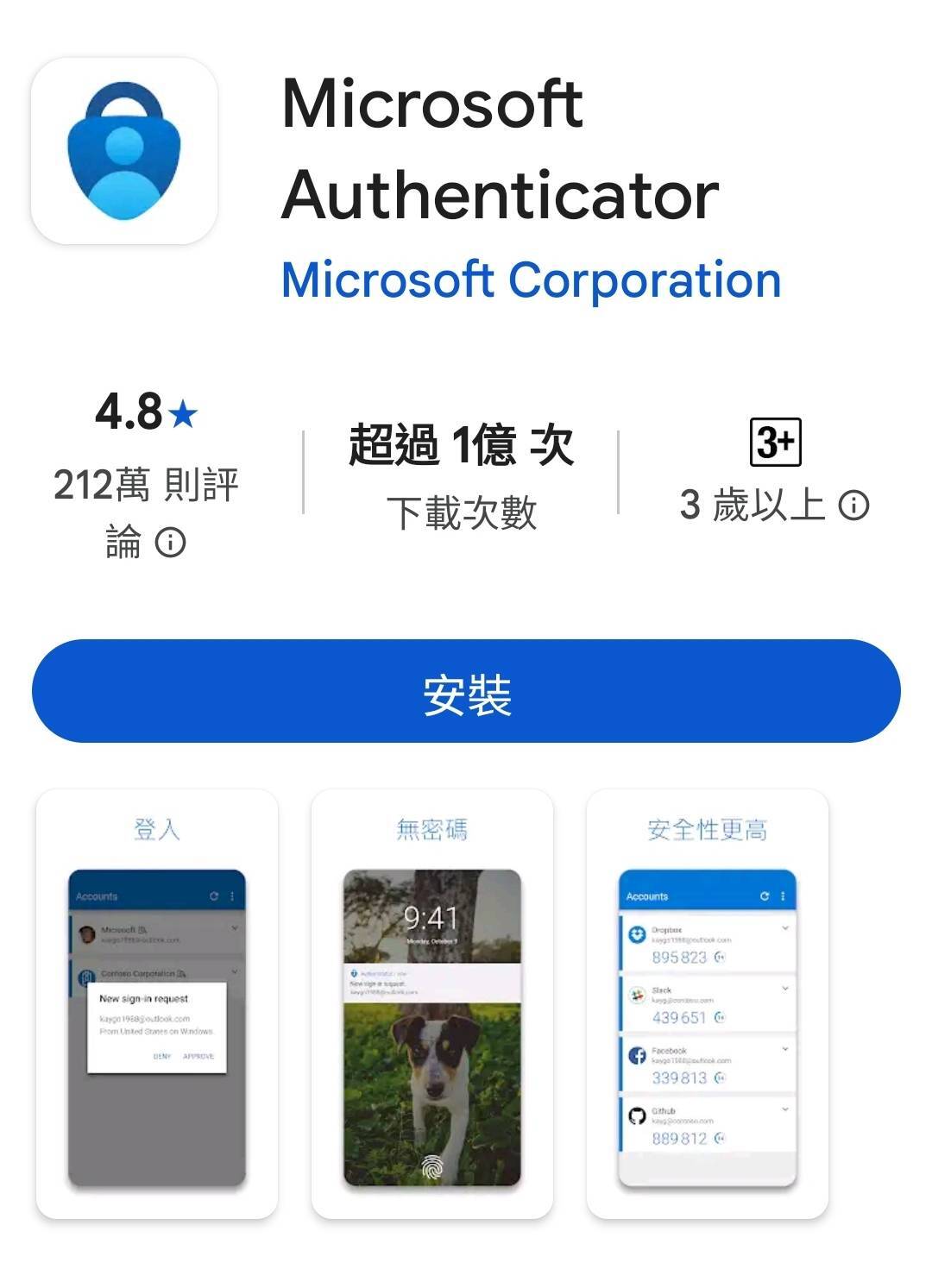The width and height of the screenshot is (932, 1288).
Task: Open the Microsoft Corporation developer page
Action: [x=531, y=280]
